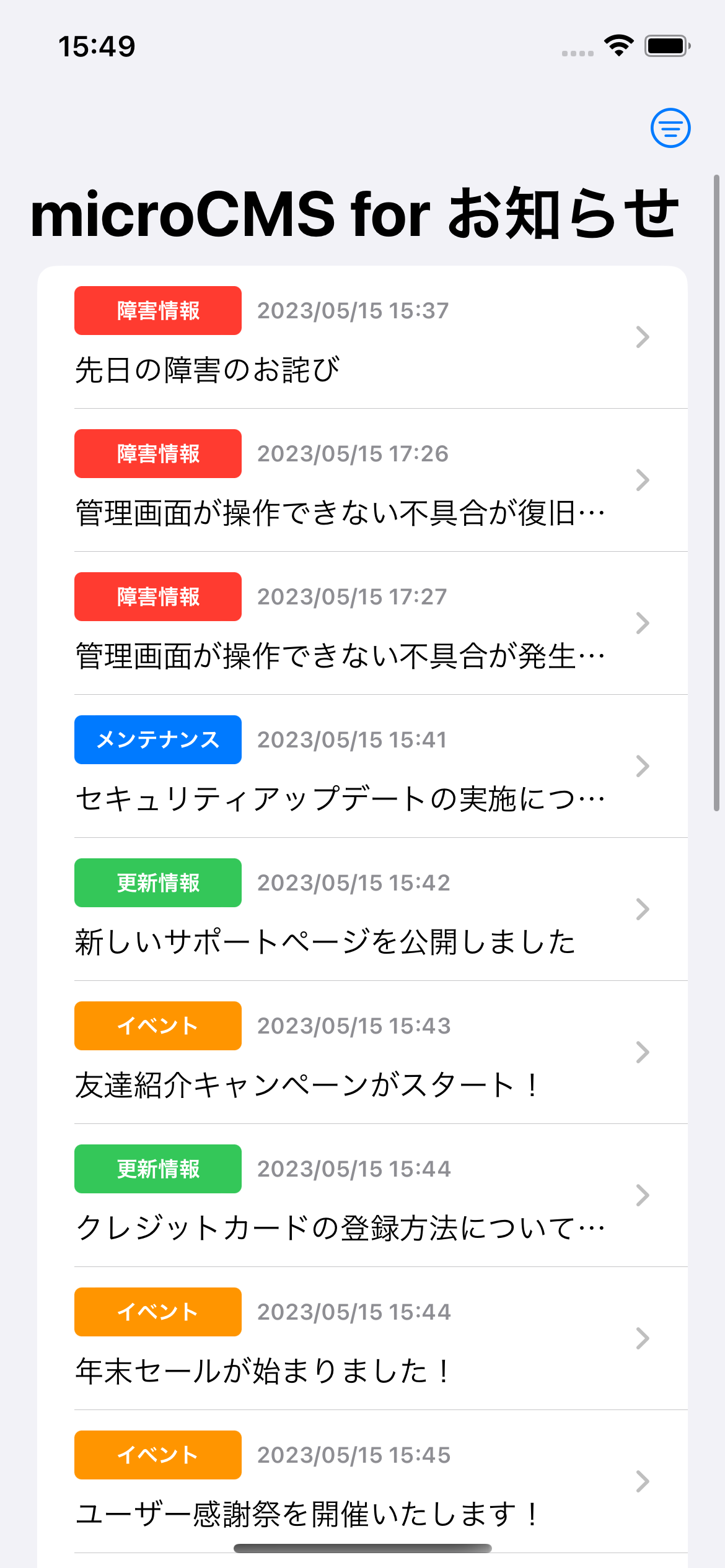
Task: Tap the Wi-Fi icon in status bar
Action: [618, 45]
